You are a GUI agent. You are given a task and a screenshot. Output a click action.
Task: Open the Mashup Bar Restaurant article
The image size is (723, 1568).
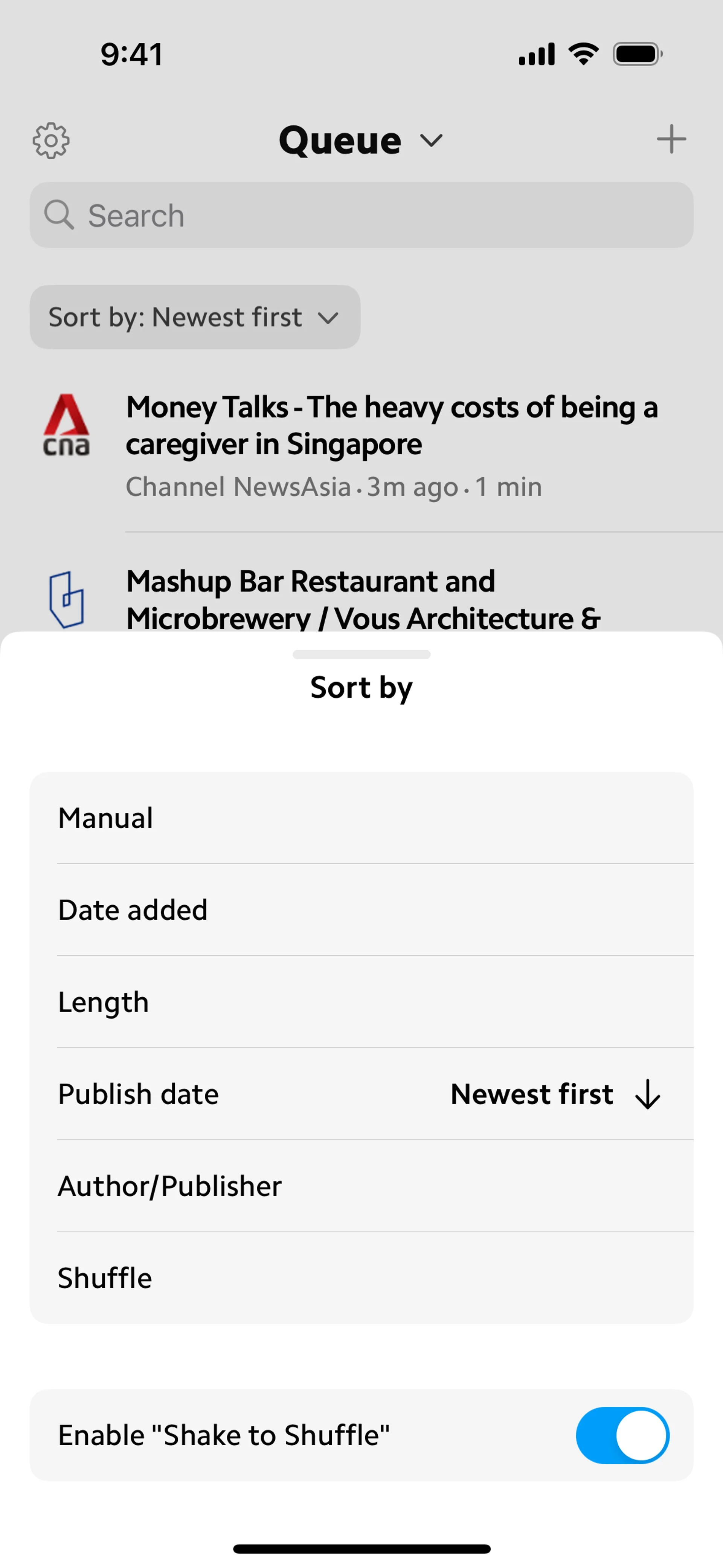click(x=363, y=599)
